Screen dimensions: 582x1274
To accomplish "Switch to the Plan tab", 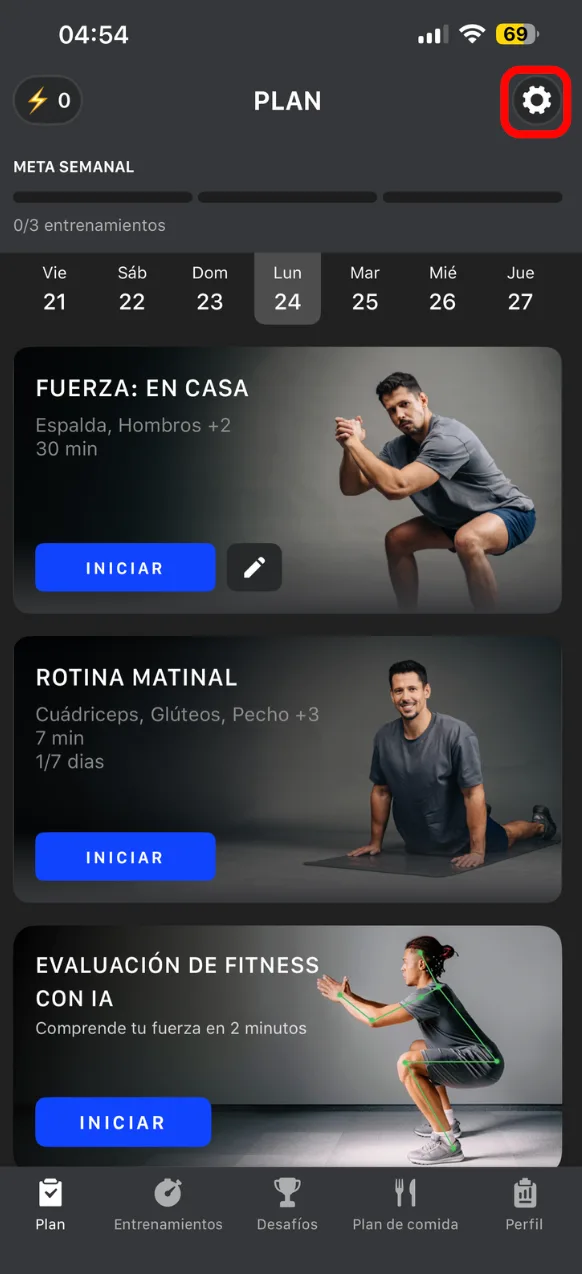I will click(50, 1206).
